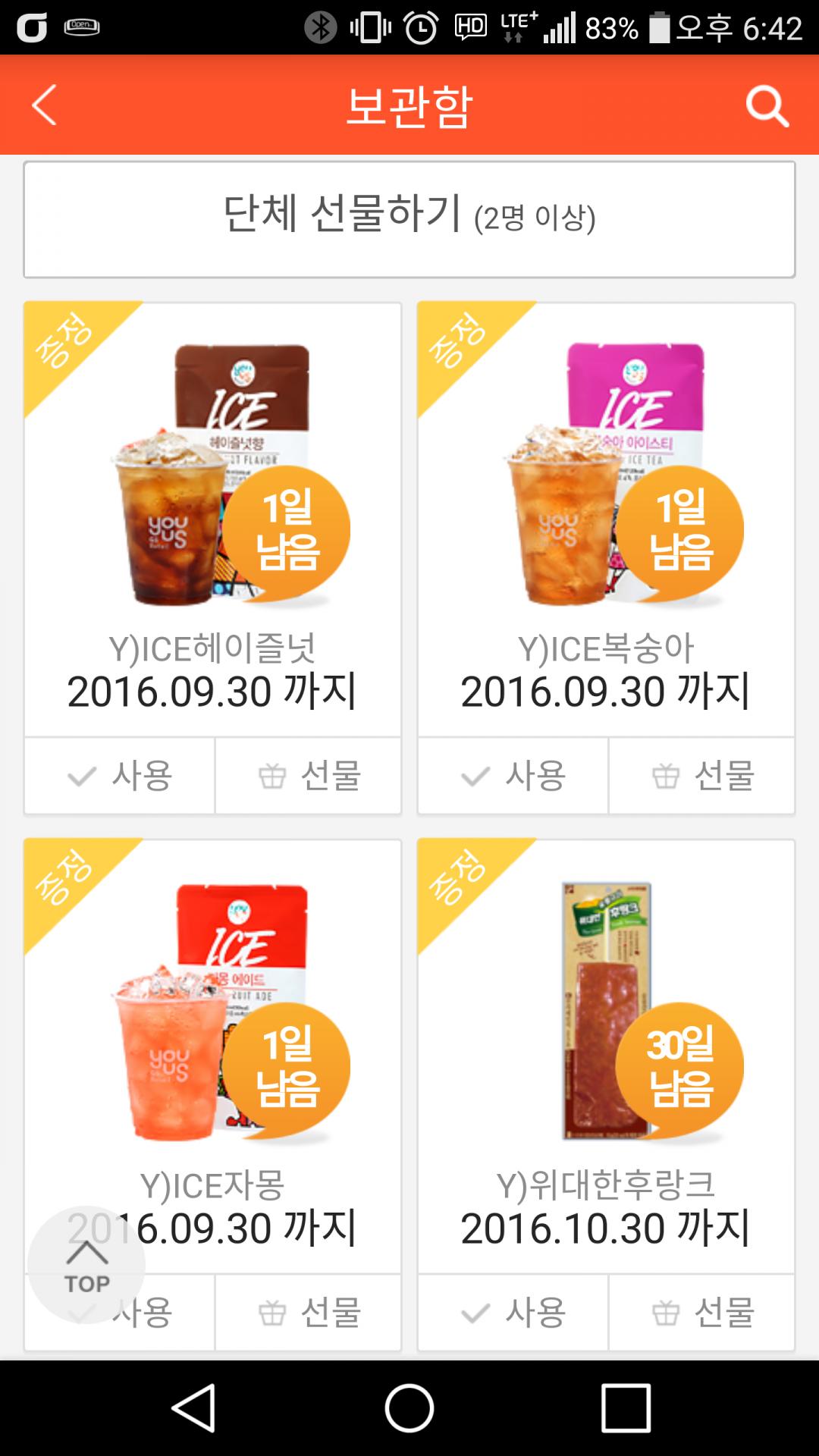Open the Y)위대한후랑크 coupon card

pyautogui.click(x=606, y=1054)
